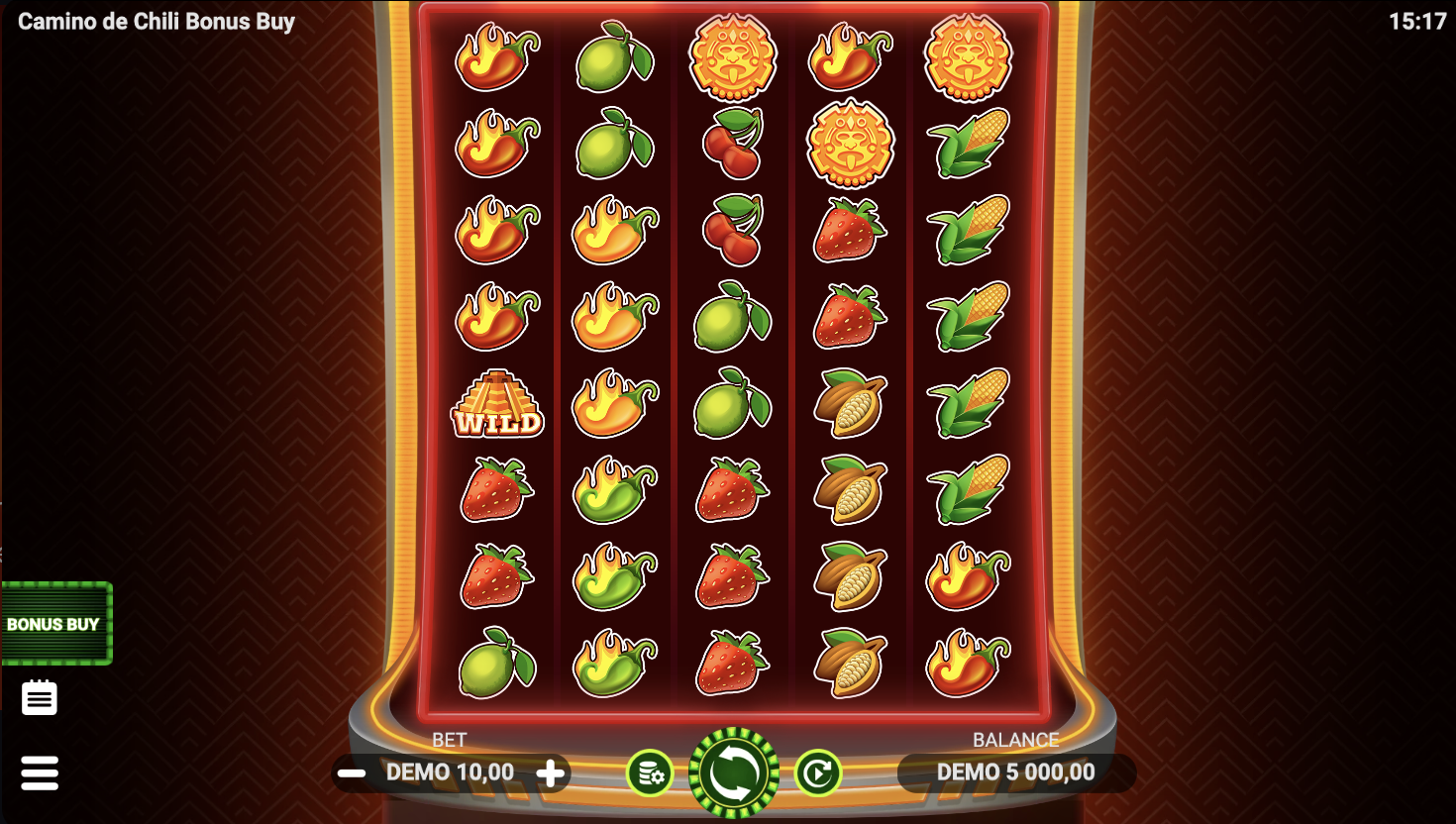
Task: Open the Bonus Buy feature
Action: pyautogui.click(x=54, y=624)
